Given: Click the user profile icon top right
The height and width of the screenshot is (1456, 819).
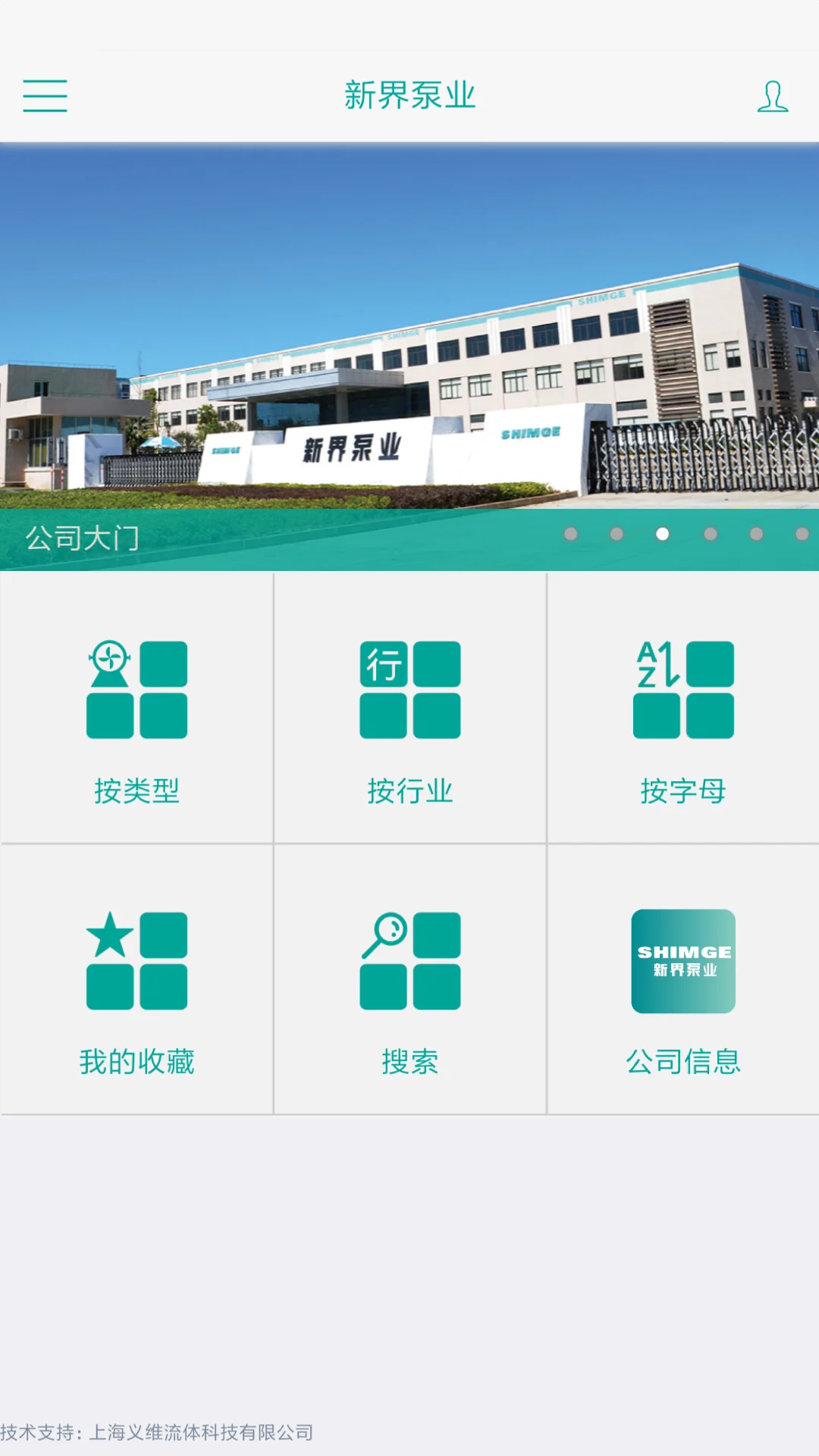Looking at the screenshot, I should pos(772,96).
